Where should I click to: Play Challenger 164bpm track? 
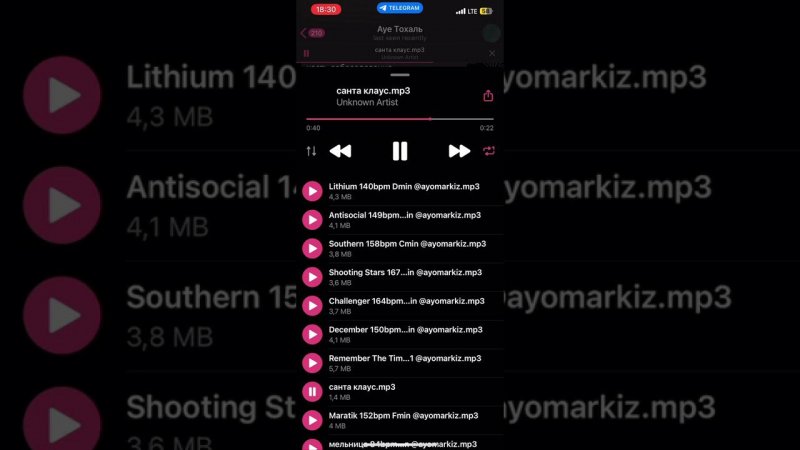click(x=312, y=306)
